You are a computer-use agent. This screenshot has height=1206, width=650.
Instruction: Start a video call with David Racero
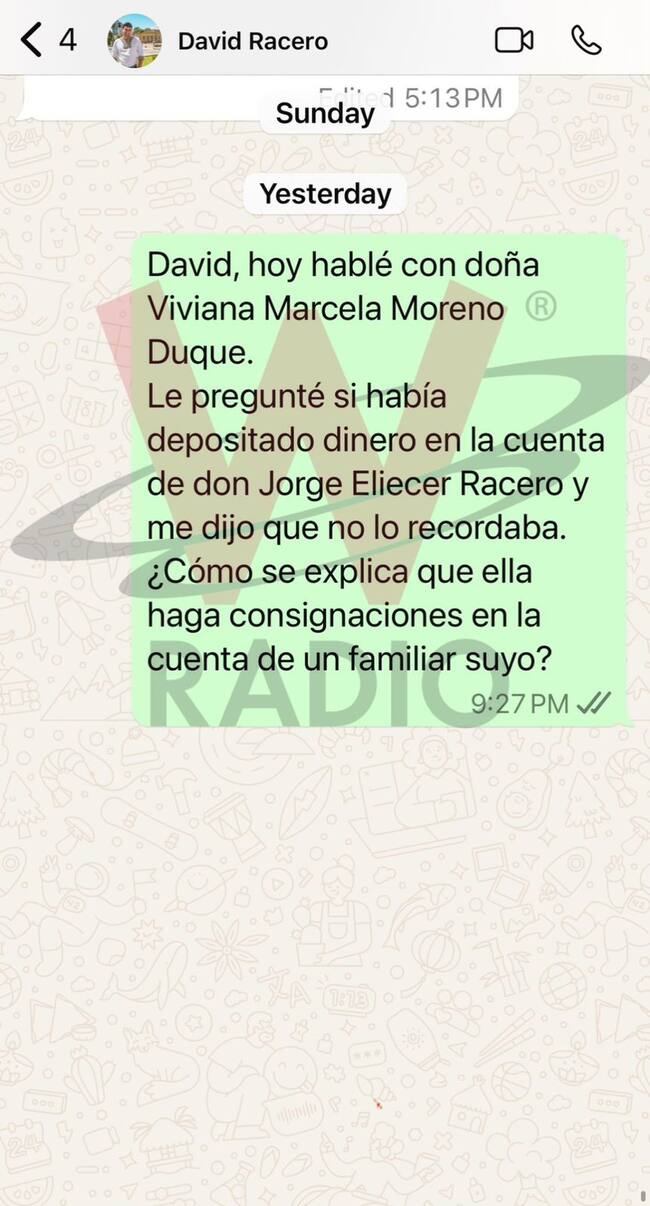514,41
